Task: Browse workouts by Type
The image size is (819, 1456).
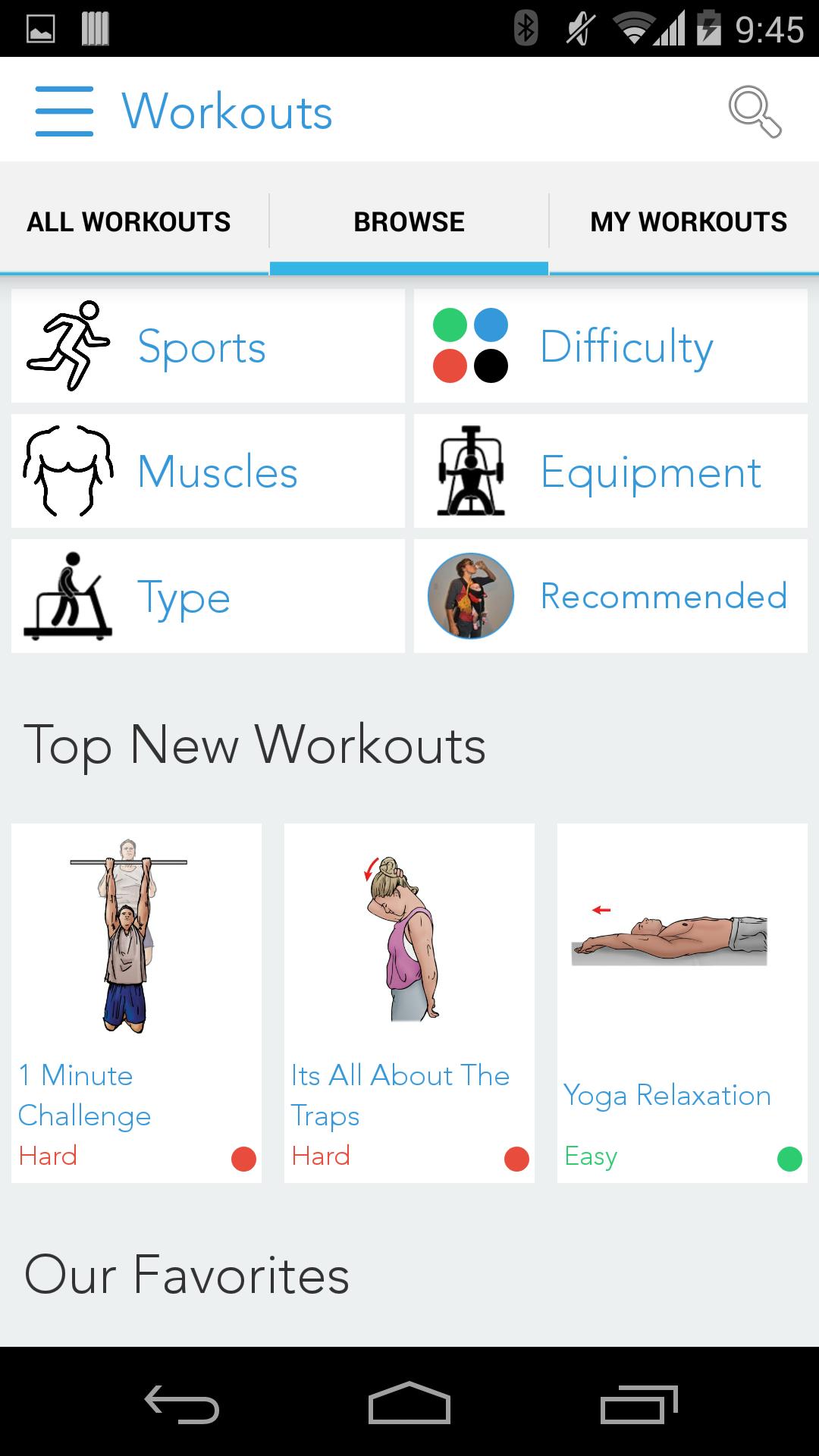Action: click(x=208, y=597)
